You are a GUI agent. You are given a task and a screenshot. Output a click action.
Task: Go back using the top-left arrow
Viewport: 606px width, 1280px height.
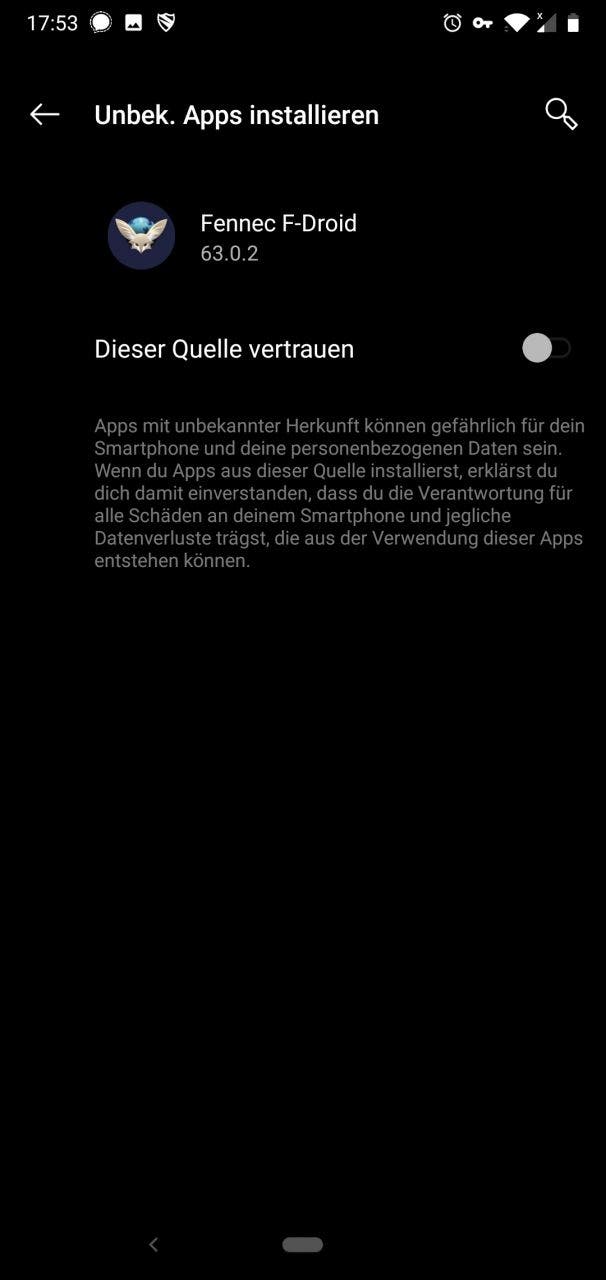coord(45,115)
